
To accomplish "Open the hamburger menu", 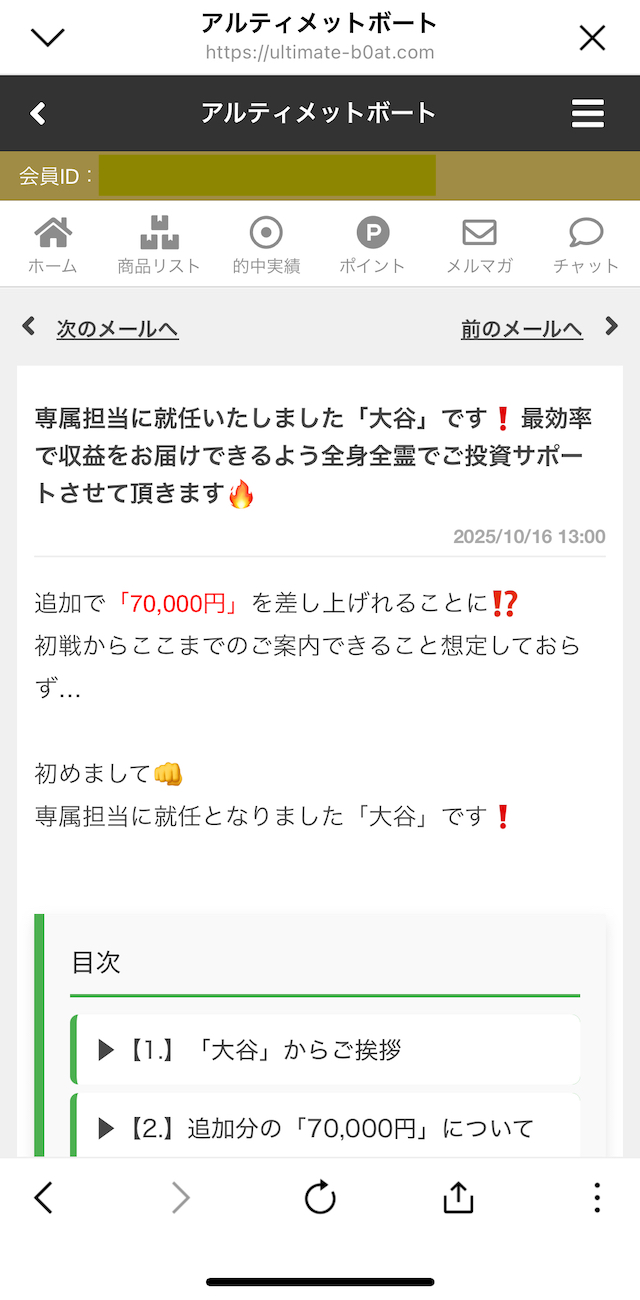I will click(588, 113).
